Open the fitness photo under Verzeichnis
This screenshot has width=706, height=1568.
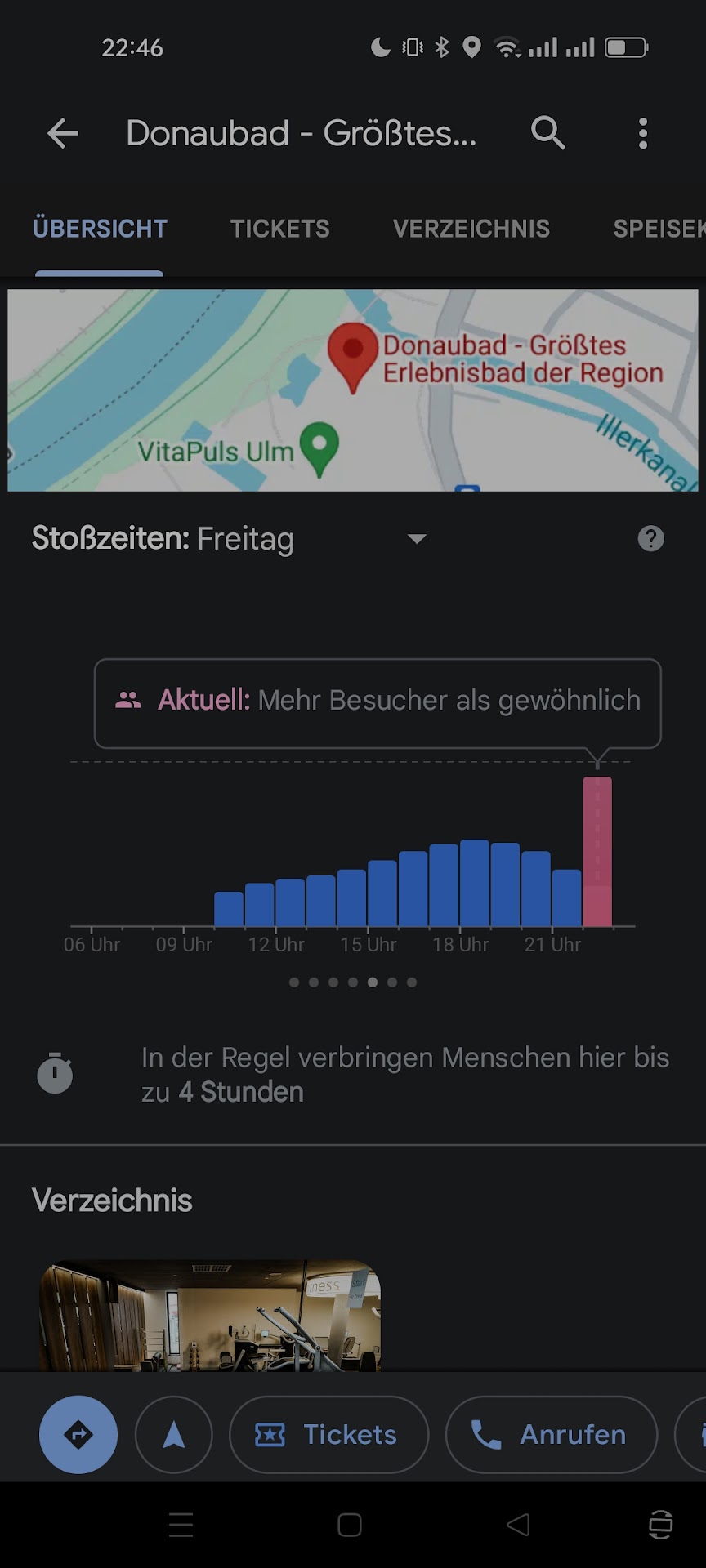point(210,1315)
